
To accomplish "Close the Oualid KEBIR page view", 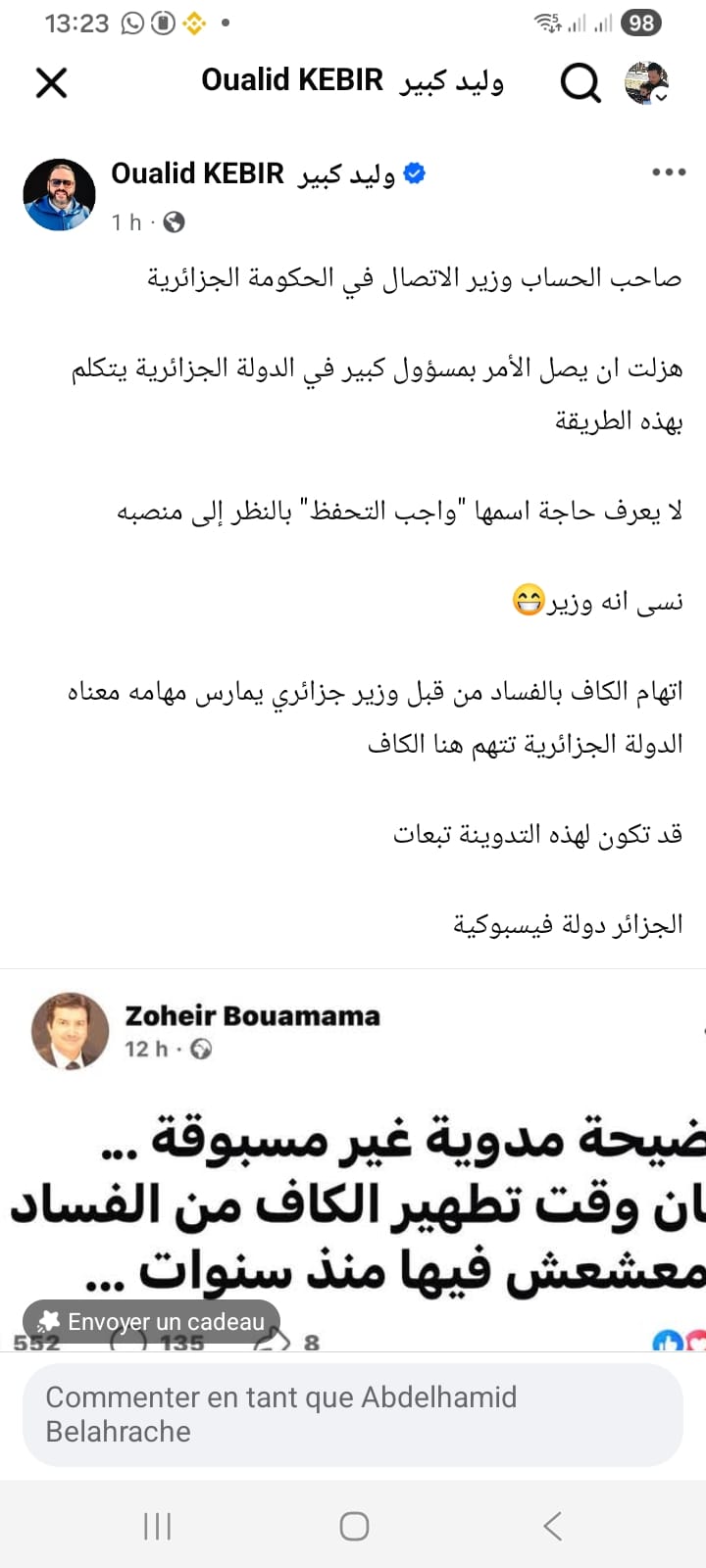I will [x=51, y=83].
